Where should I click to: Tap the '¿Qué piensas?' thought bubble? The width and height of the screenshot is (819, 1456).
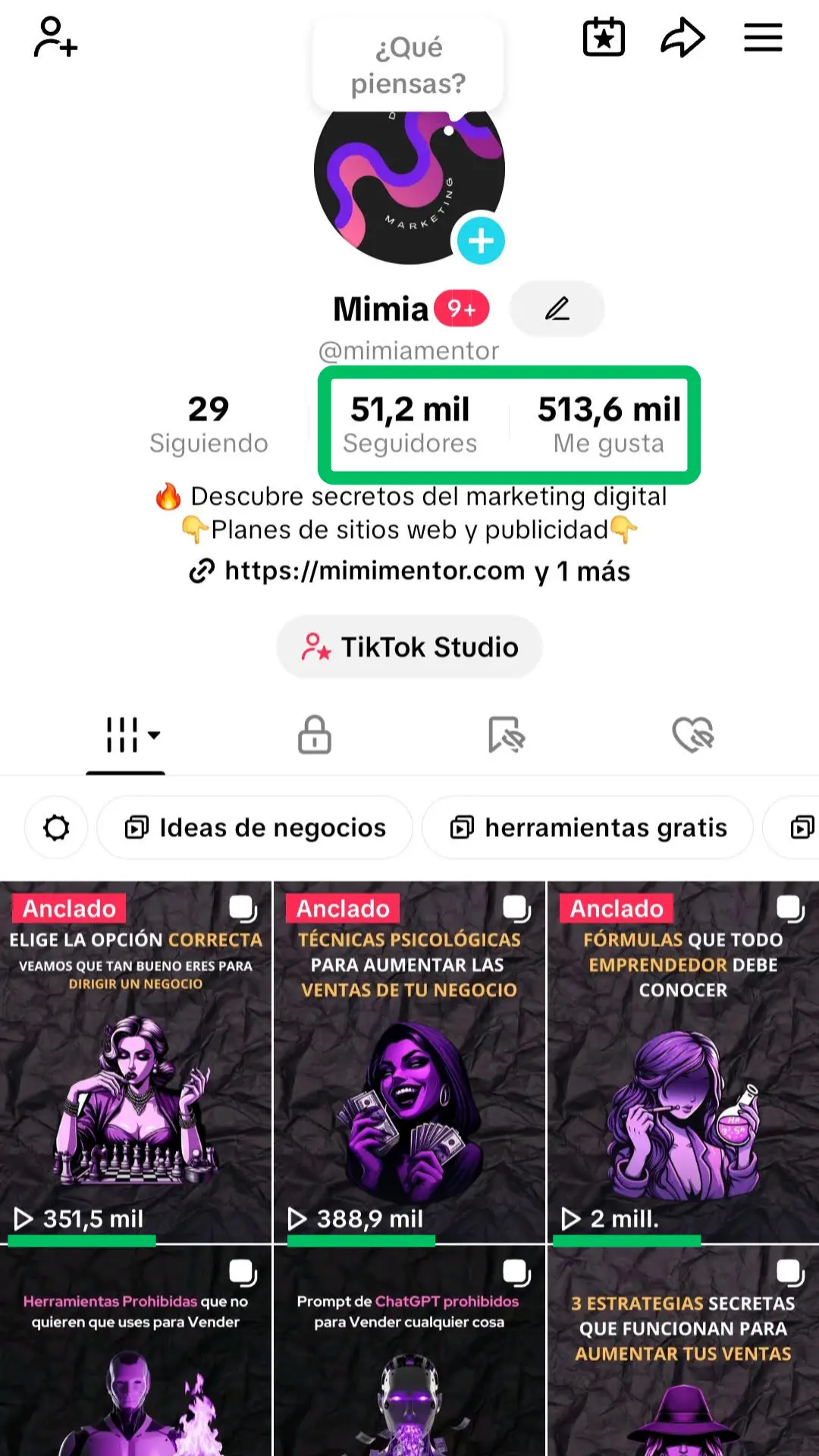[408, 65]
